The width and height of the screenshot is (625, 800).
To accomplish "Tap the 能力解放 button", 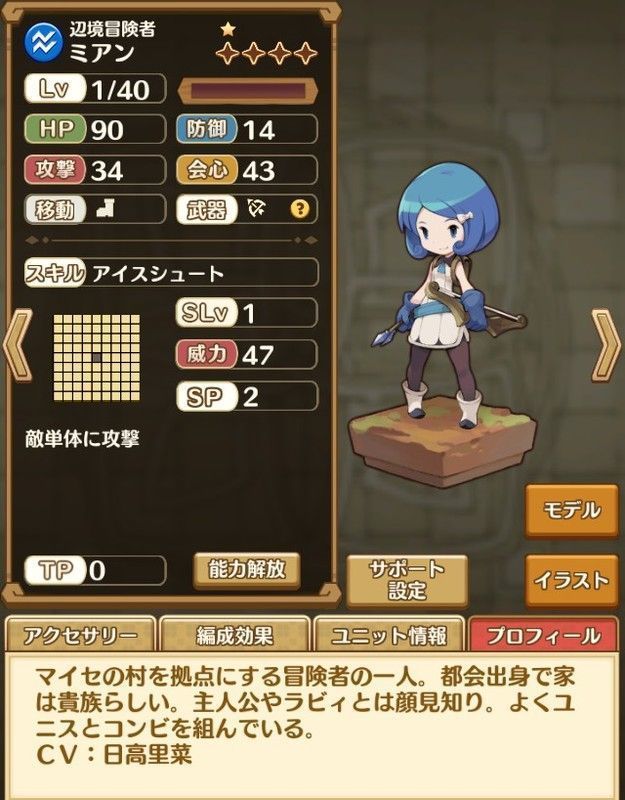I will [x=246, y=569].
